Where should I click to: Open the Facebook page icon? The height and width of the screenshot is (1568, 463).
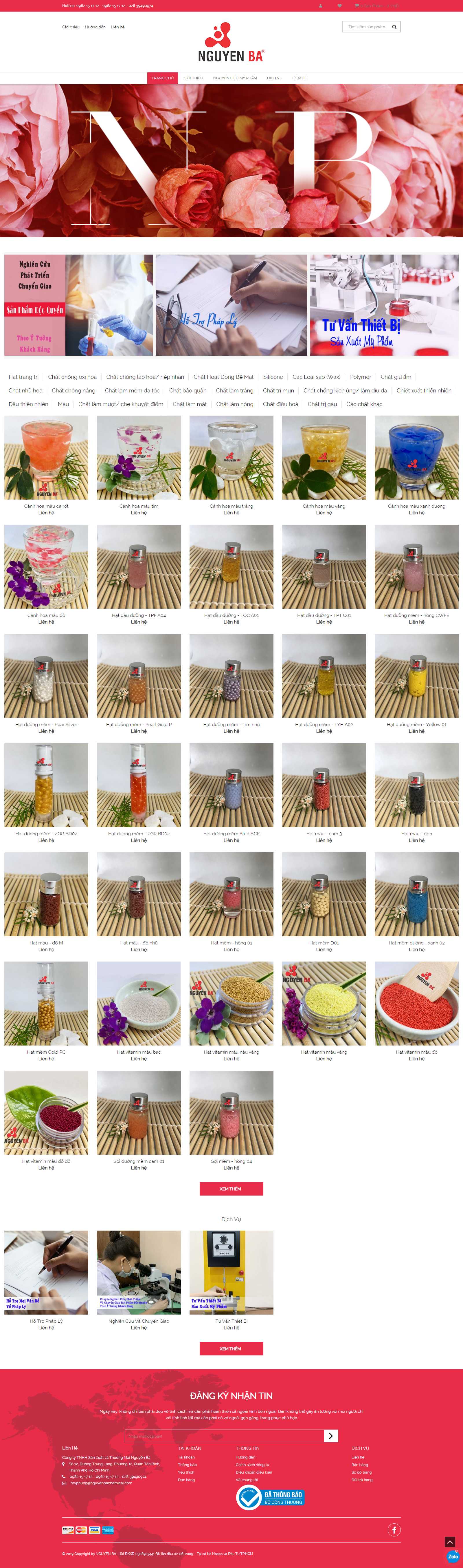394,1530
